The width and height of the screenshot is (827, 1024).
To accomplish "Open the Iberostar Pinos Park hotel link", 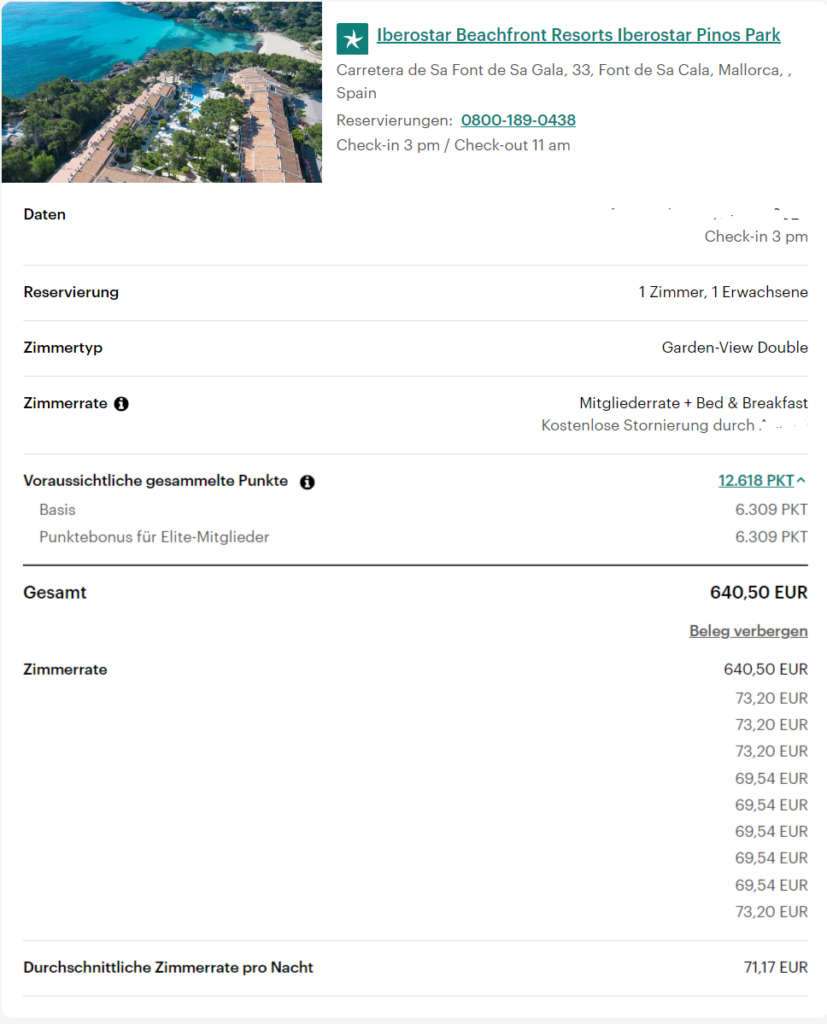I will coord(578,36).
